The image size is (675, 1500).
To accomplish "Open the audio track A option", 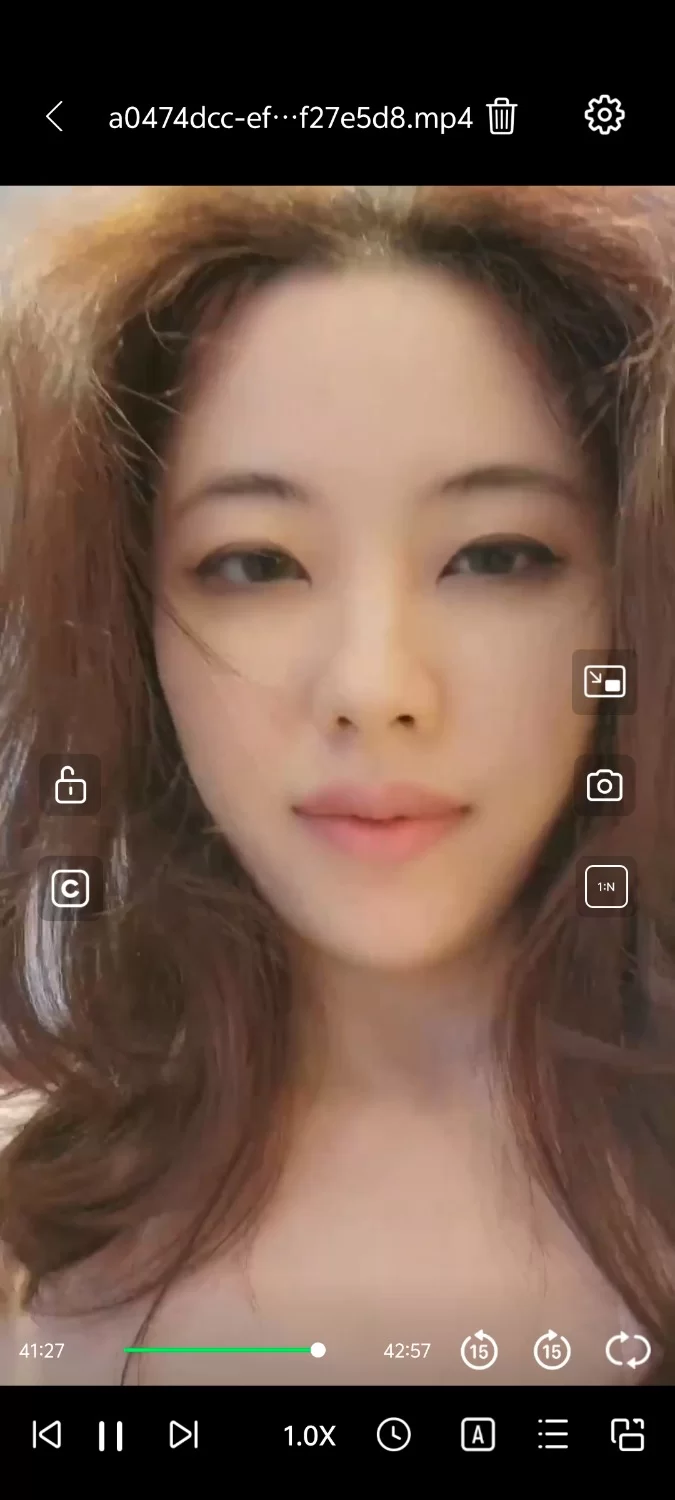I will tap(477, 1435).
